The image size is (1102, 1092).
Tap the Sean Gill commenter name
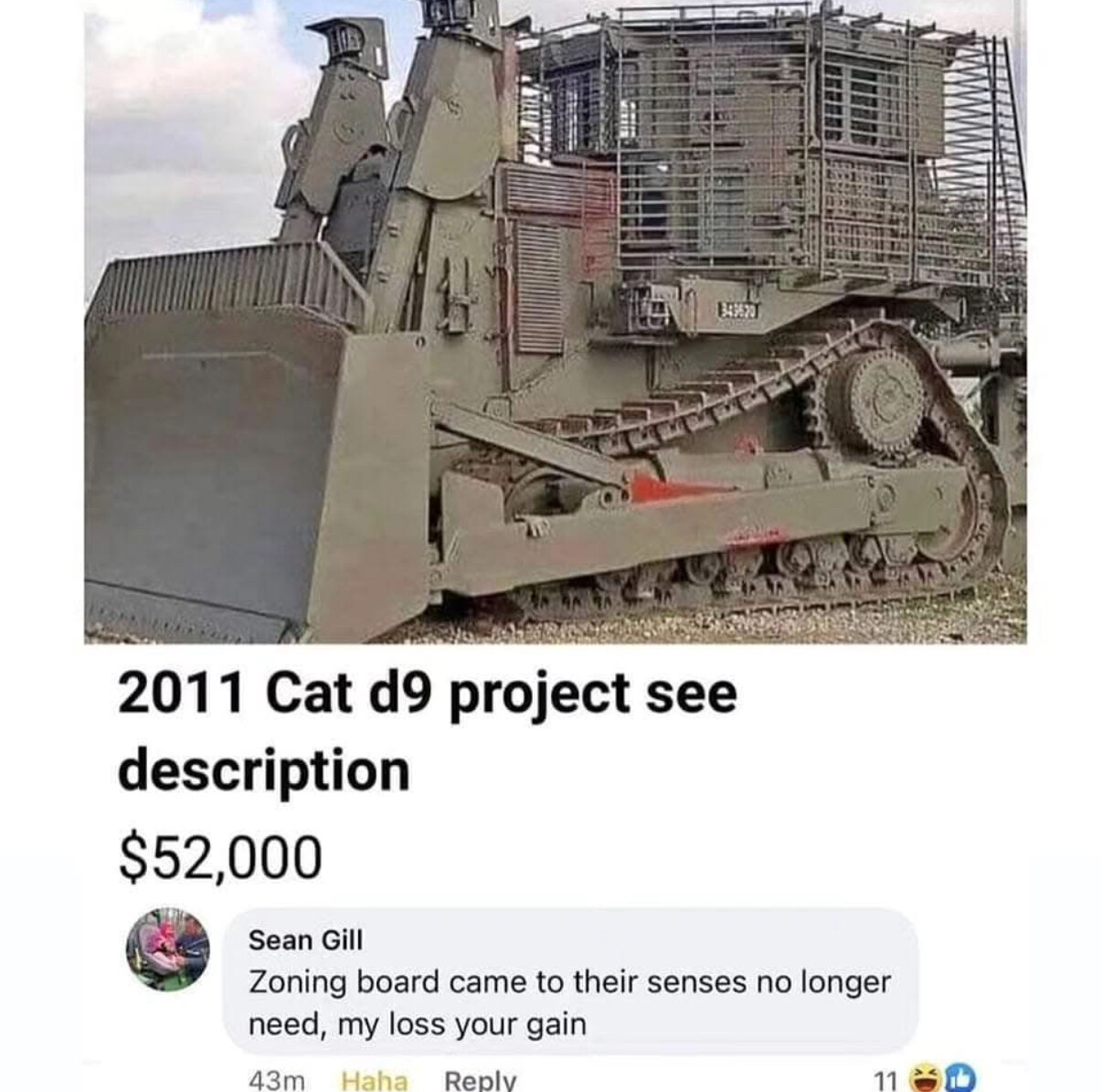click(305, 938)
